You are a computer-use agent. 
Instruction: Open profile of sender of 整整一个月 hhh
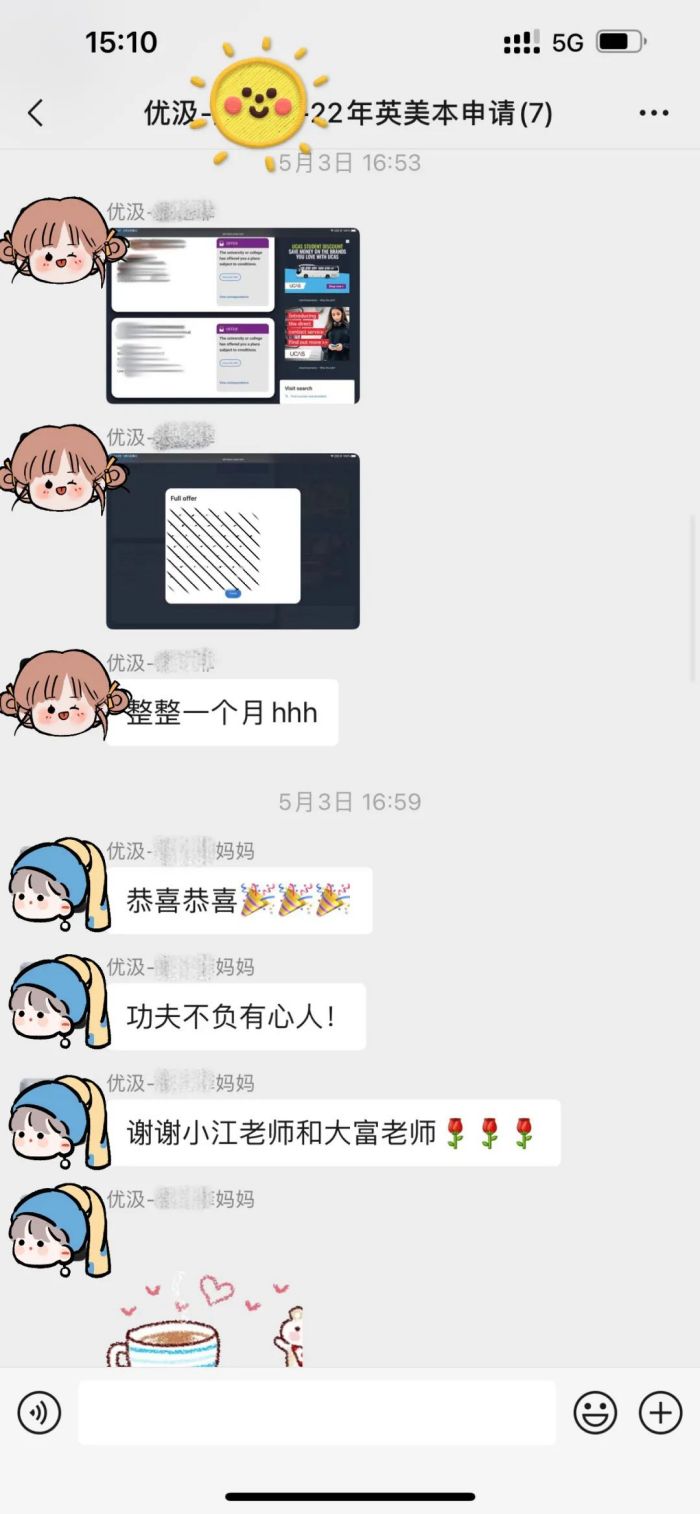click(58, 693)
